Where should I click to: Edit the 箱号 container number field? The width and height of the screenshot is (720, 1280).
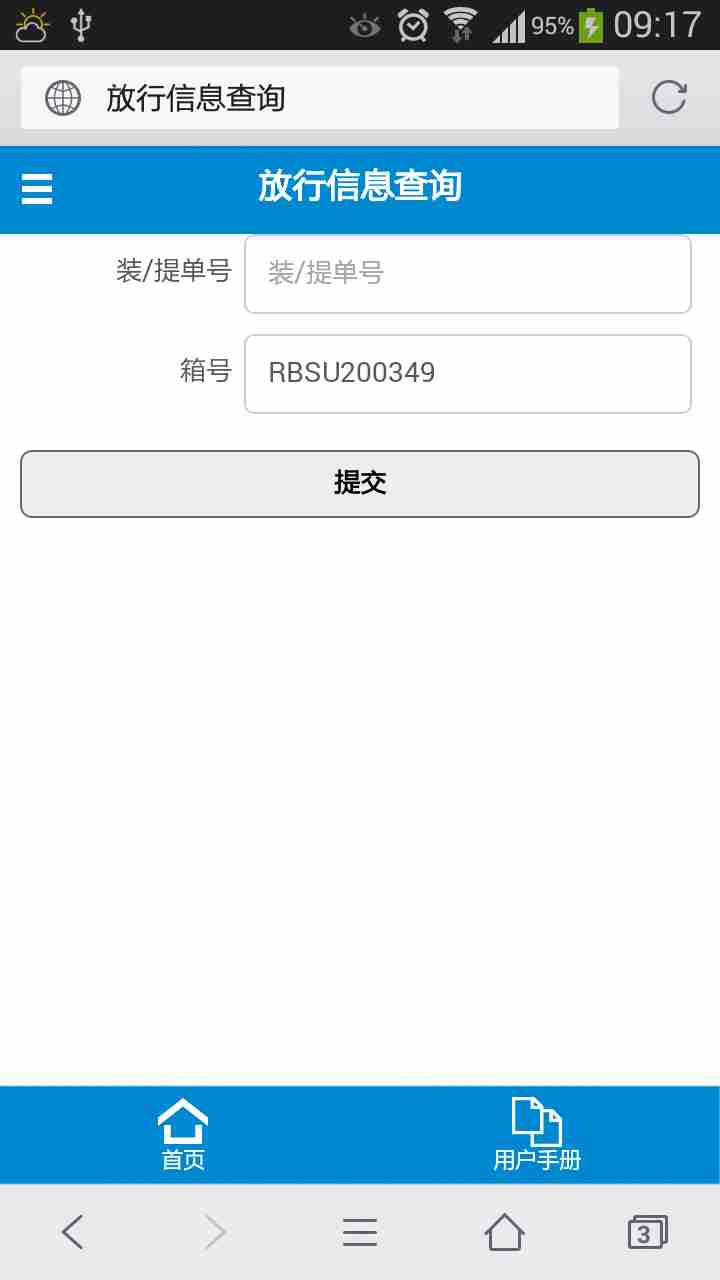(x=467, y=373)
